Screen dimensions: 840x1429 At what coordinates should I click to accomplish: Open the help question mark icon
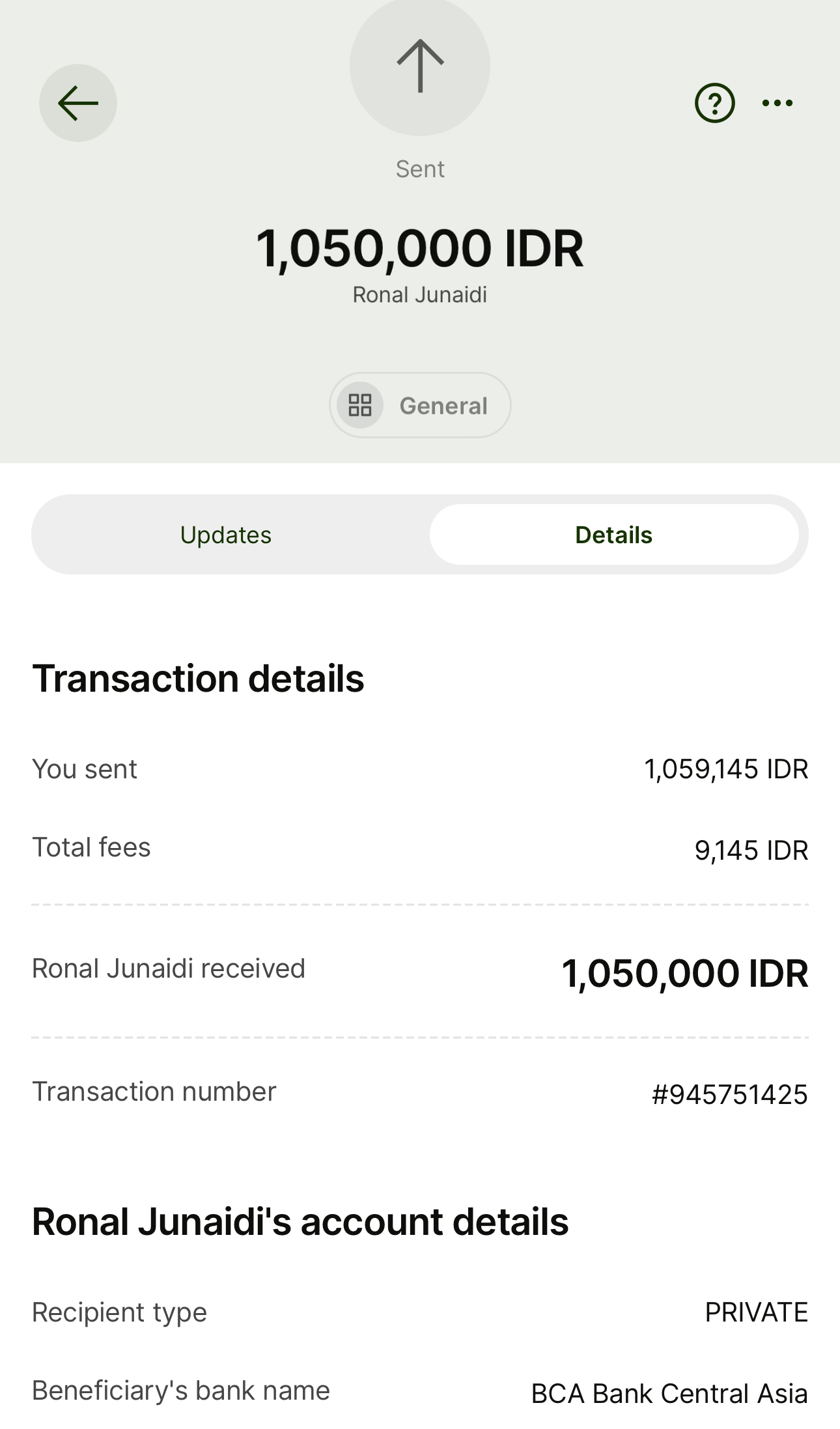tap(714, 103)
